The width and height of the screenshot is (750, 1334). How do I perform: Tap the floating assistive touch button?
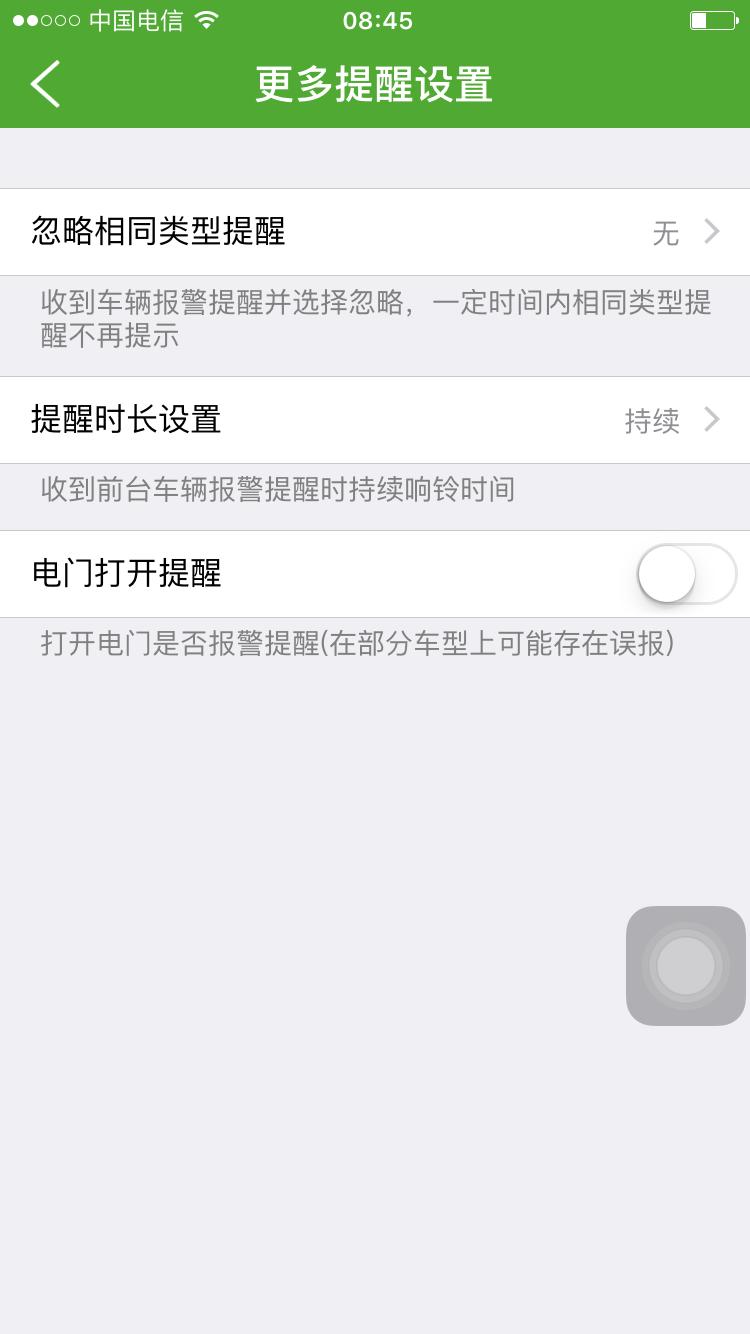(x=685, y=965)
